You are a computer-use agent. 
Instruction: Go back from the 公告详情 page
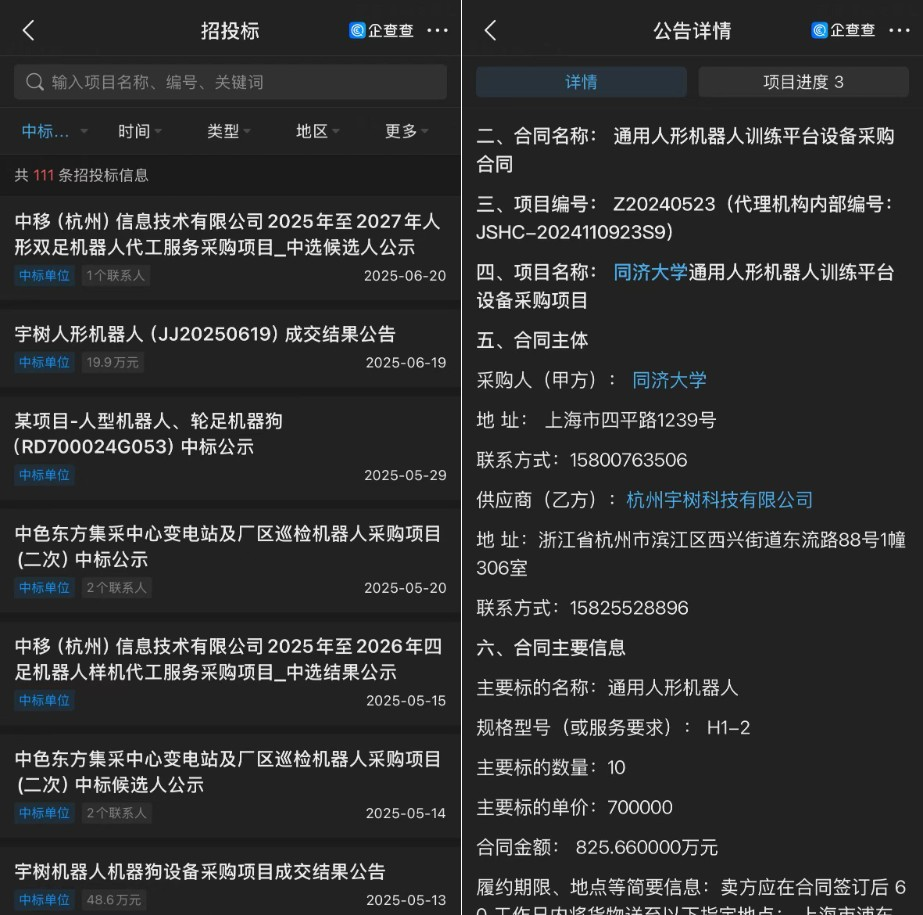point(490,30)
